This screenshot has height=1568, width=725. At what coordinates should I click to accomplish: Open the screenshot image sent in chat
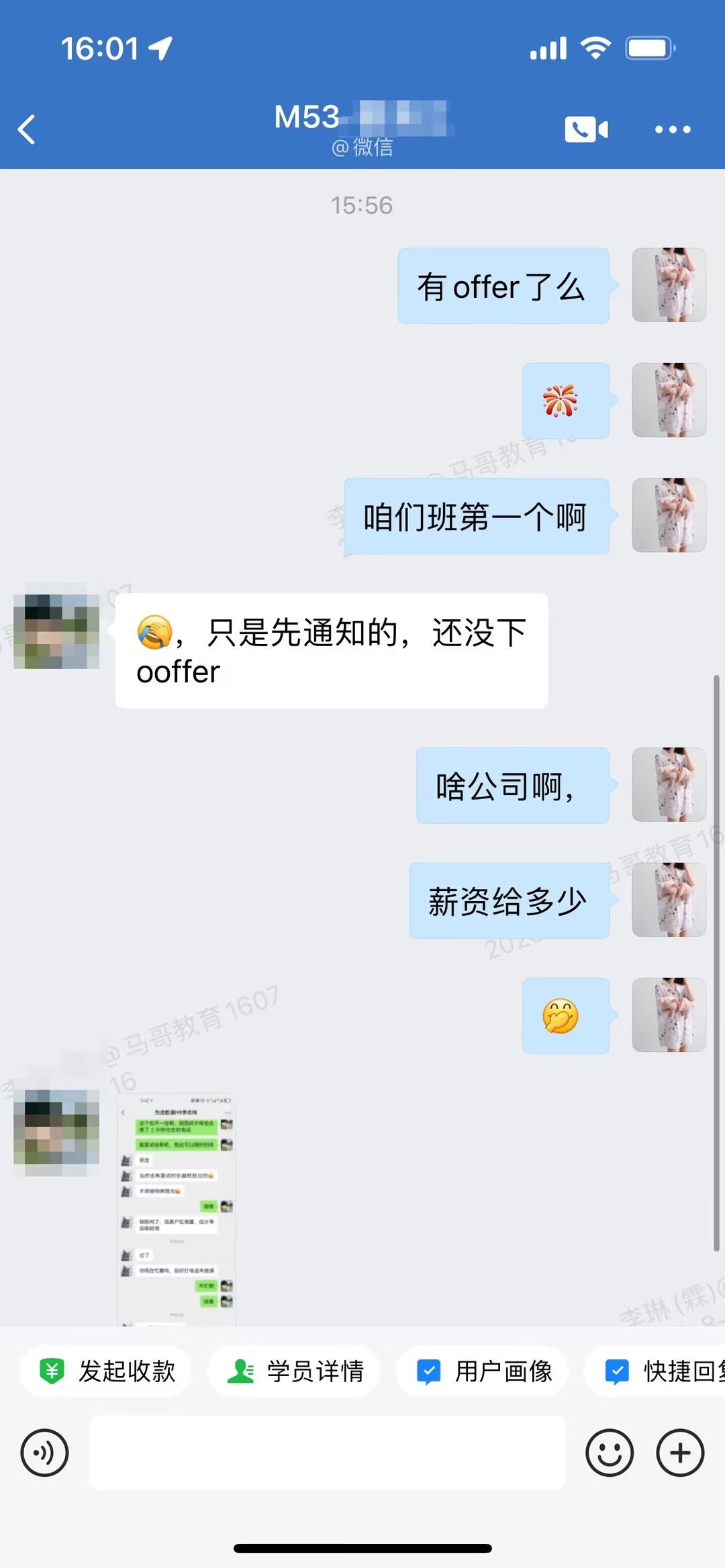click(177, 1210)
